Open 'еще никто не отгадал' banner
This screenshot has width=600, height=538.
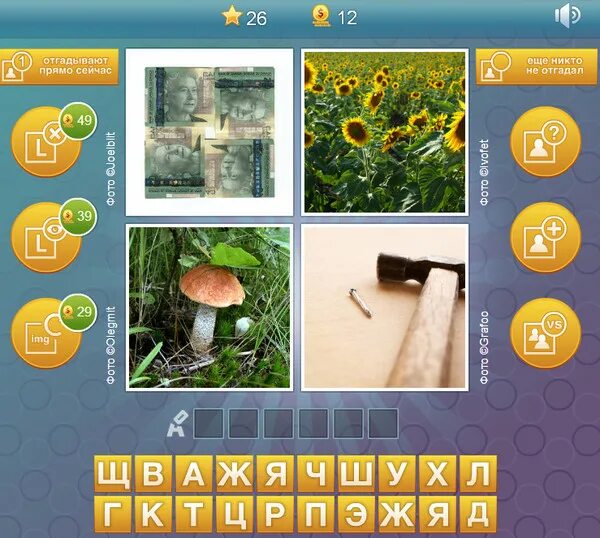click(x=538, y=67)
